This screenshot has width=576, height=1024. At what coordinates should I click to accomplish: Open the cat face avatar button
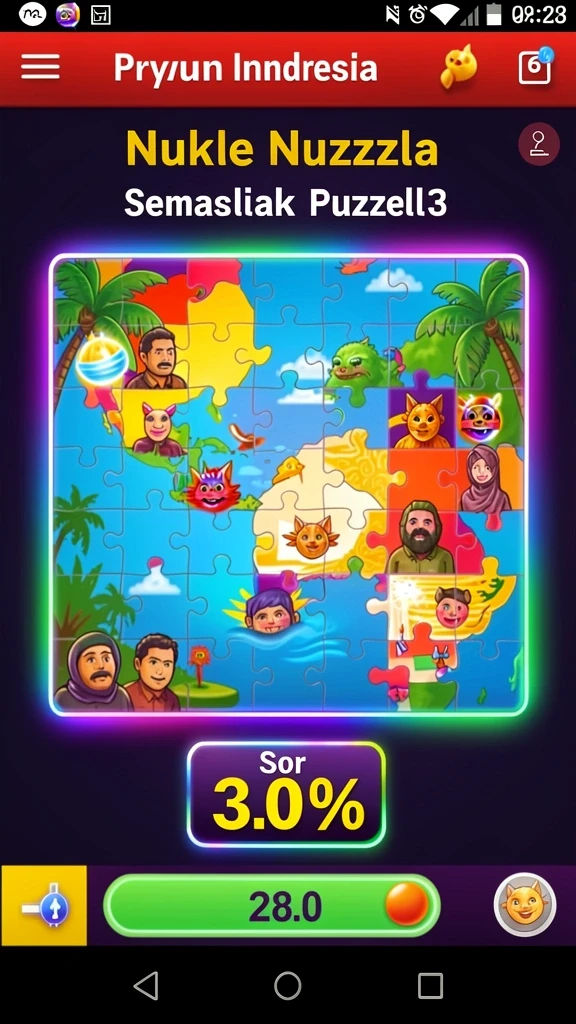525,905
